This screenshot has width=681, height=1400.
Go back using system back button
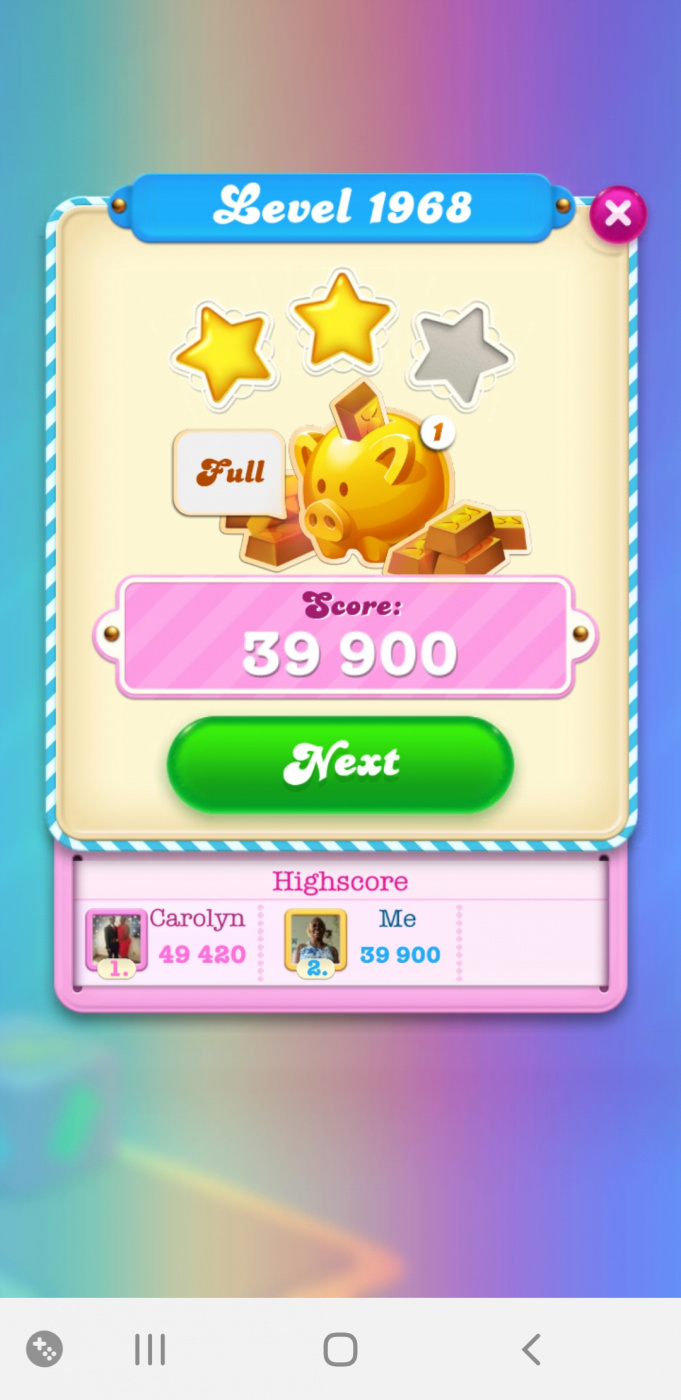click(x=531, y=1349)
